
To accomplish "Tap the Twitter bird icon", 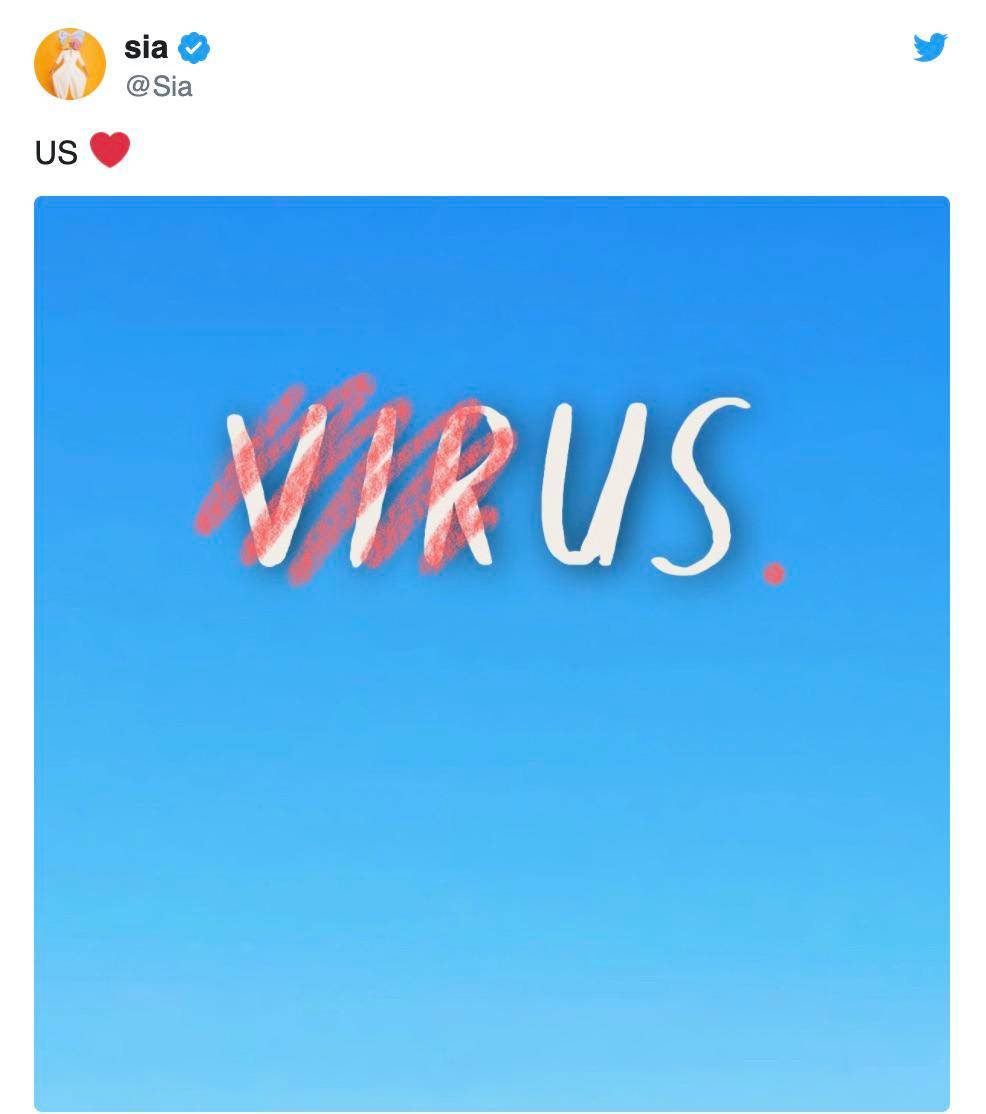I will (x=929, y=47).
